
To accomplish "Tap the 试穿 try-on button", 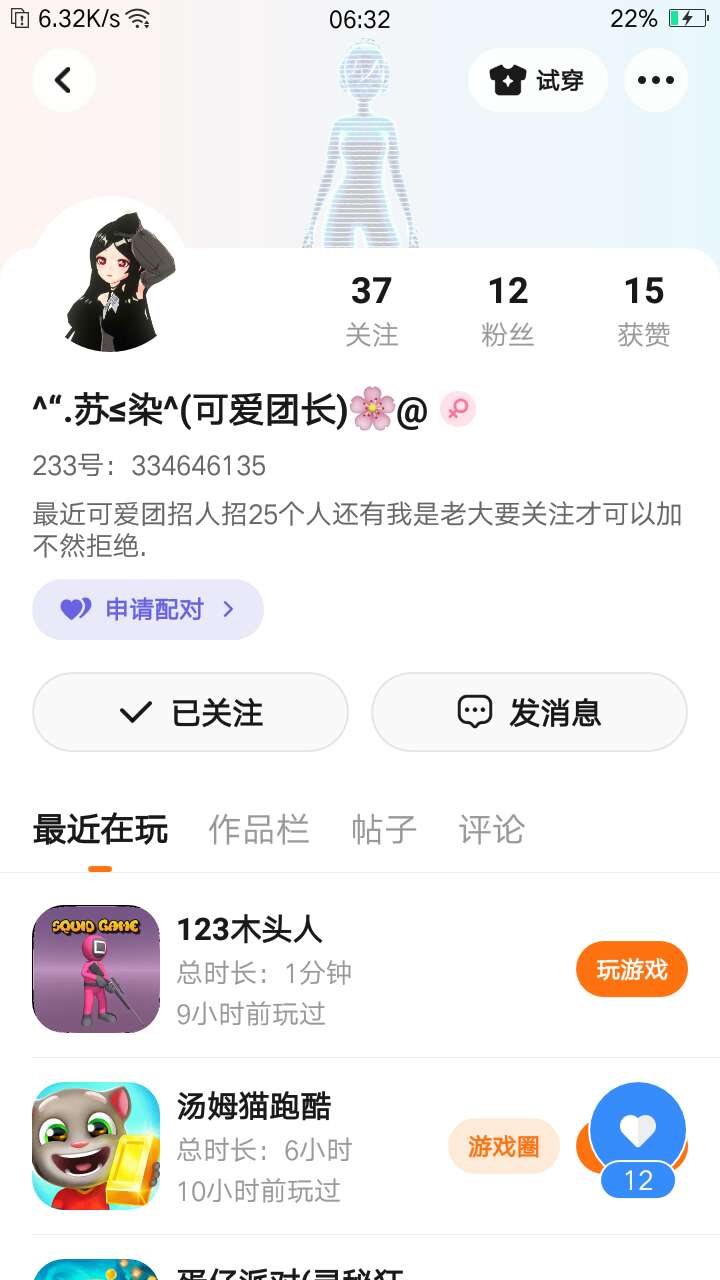I will (x=538, y=80).
